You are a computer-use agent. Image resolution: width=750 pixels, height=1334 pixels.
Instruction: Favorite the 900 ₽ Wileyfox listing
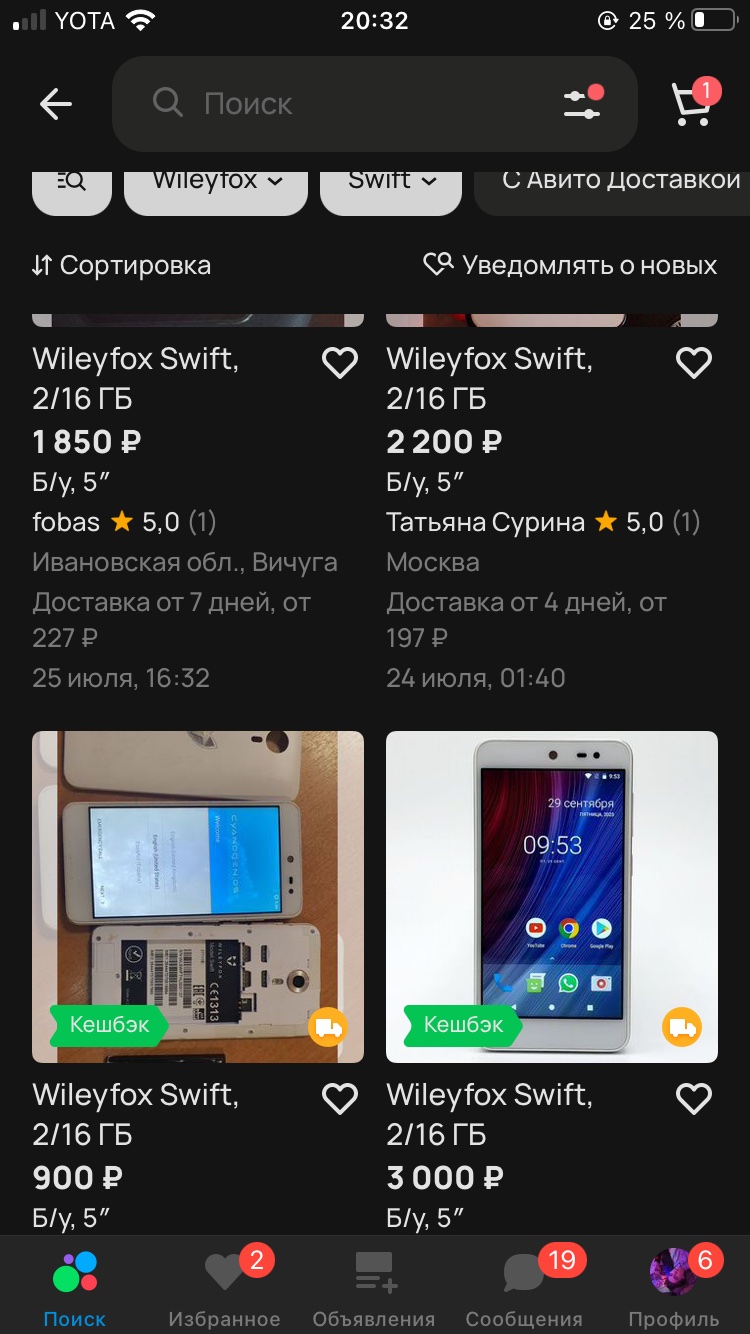(340, 1099)
